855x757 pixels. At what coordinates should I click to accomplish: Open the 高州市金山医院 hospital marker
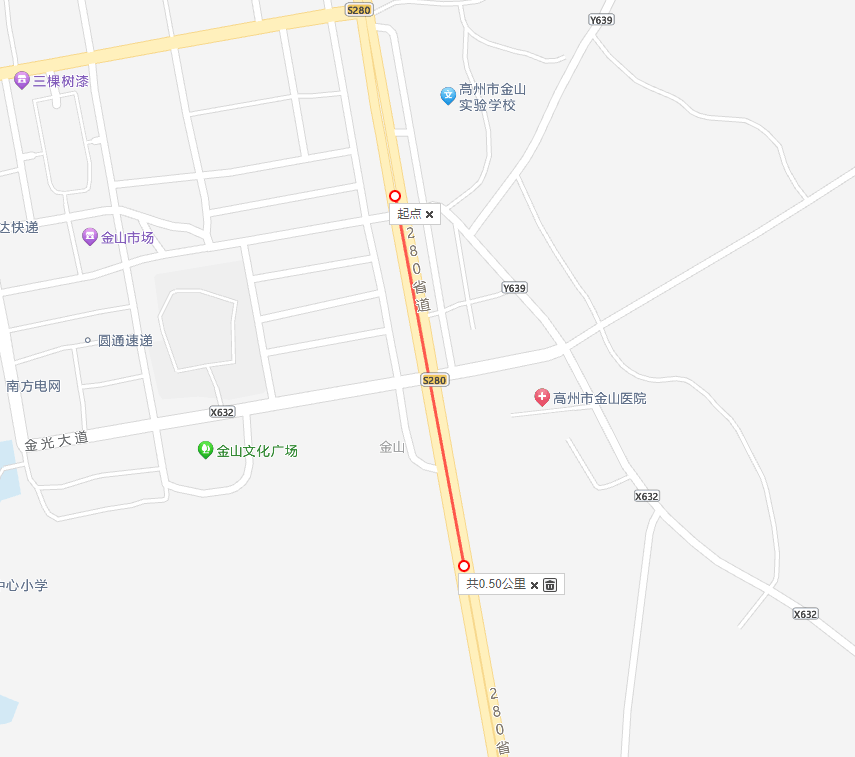pyautogui.click(x=542, y=397)
